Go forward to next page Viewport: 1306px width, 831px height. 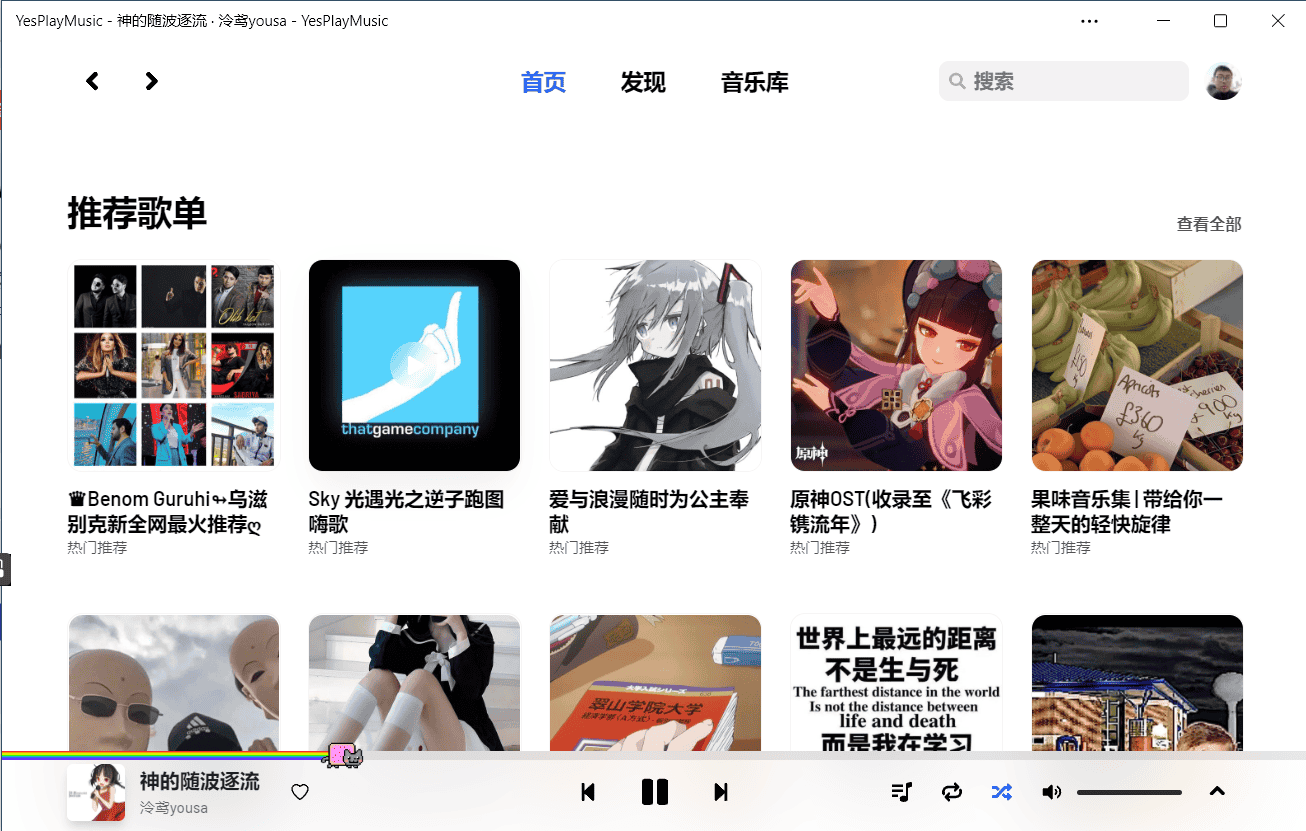tap(151, 81)
